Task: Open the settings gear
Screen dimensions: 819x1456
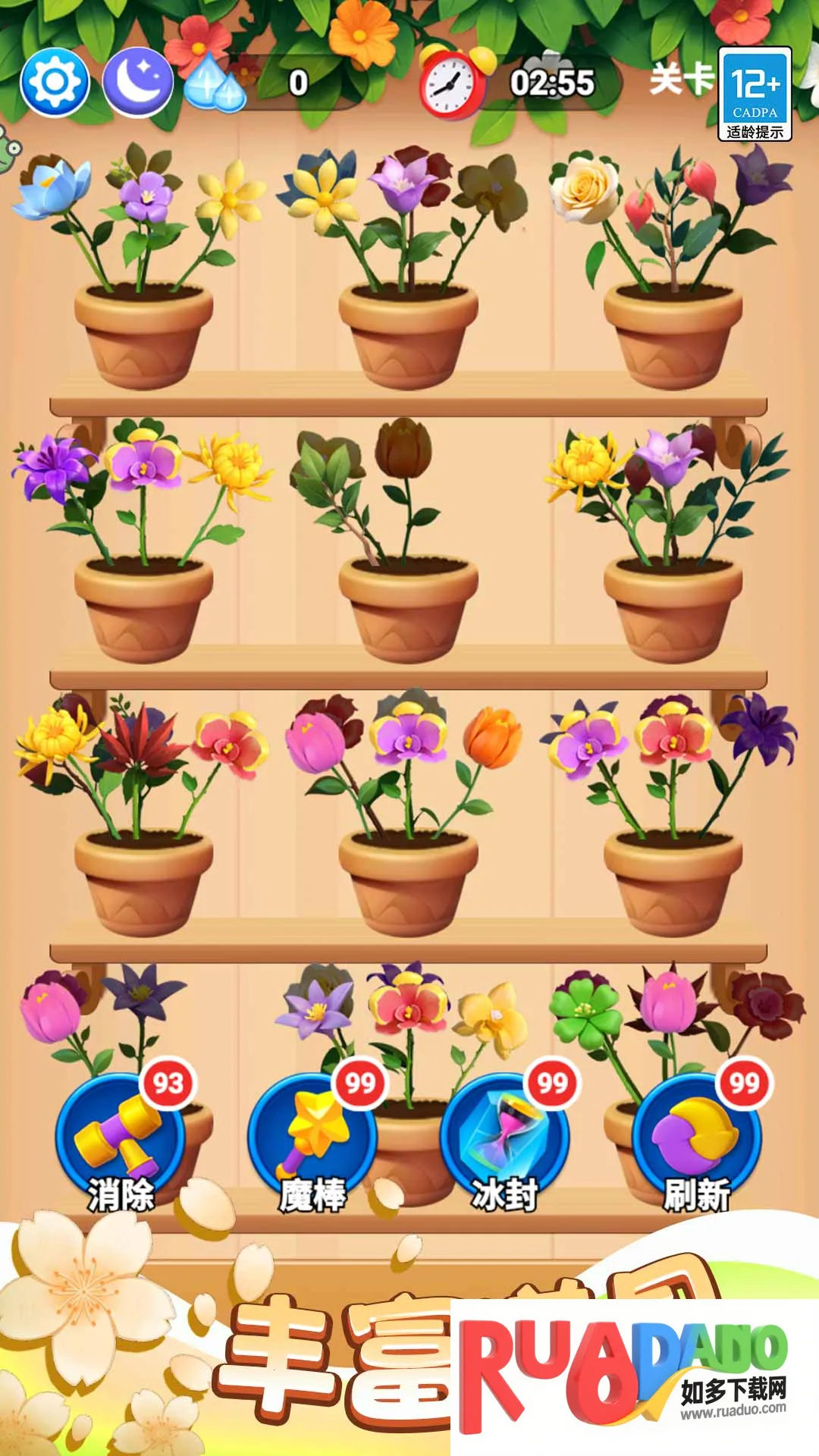Action: click(x=55, y=82)
